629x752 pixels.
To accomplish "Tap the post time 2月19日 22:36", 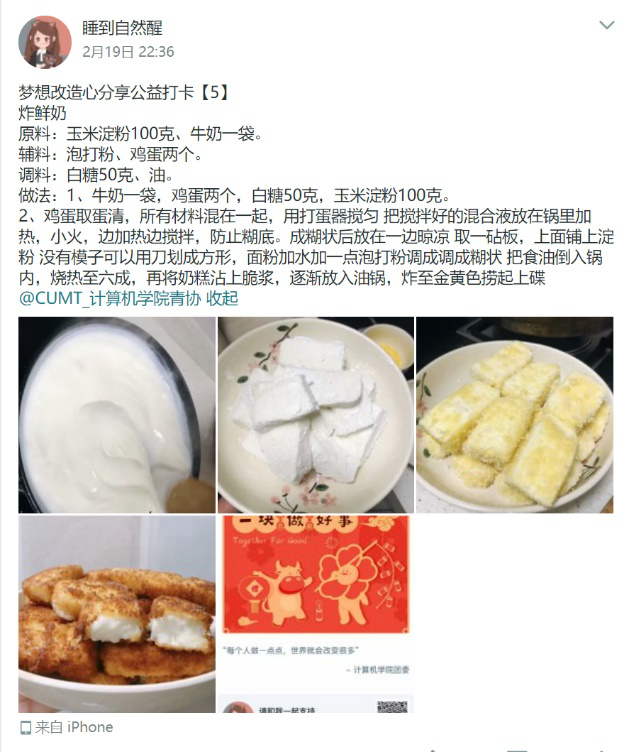I will point(128,51).
